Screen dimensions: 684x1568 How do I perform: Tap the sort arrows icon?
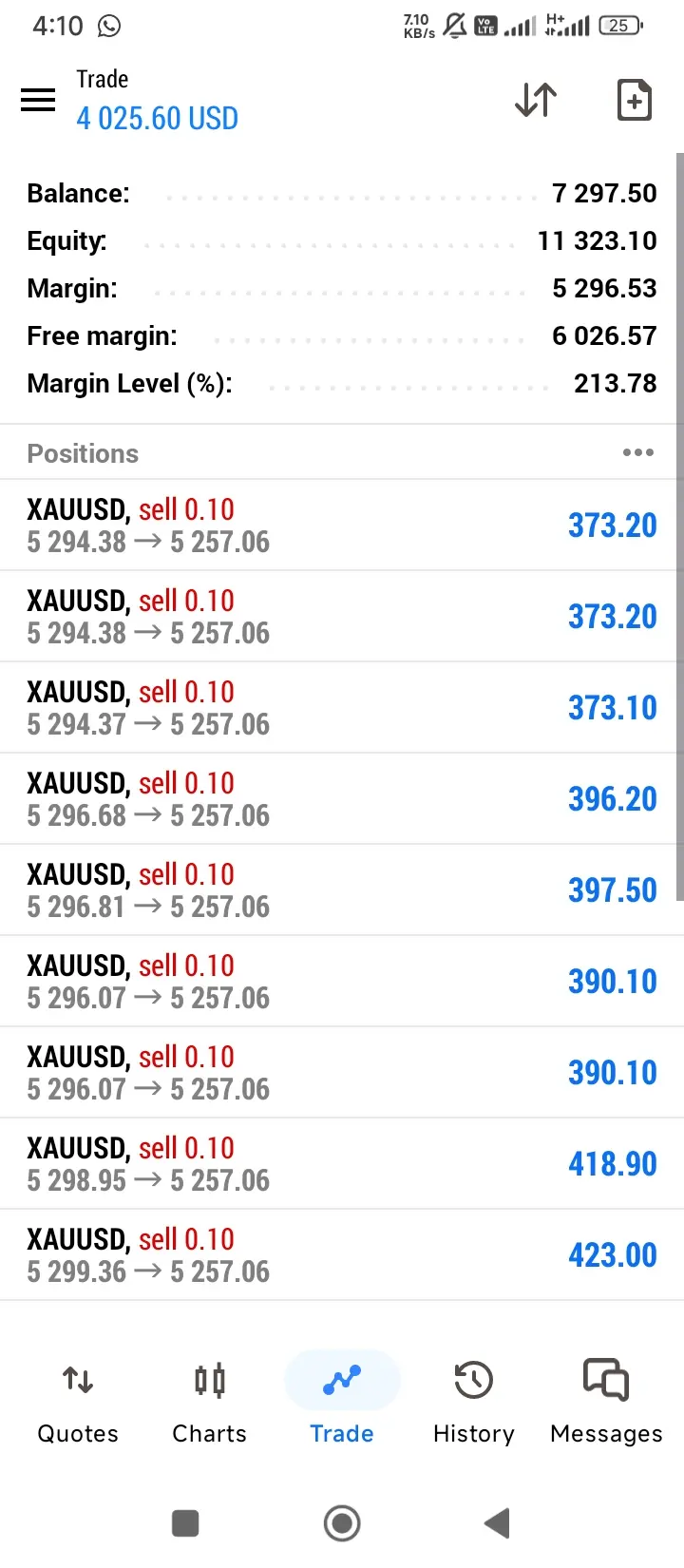(x=536, y=100)
